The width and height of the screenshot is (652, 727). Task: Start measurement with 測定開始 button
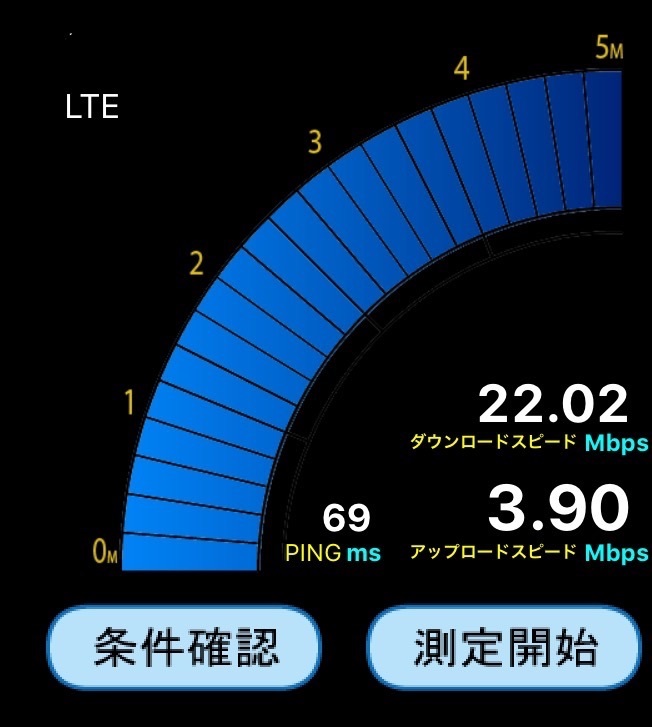point(504,647)
